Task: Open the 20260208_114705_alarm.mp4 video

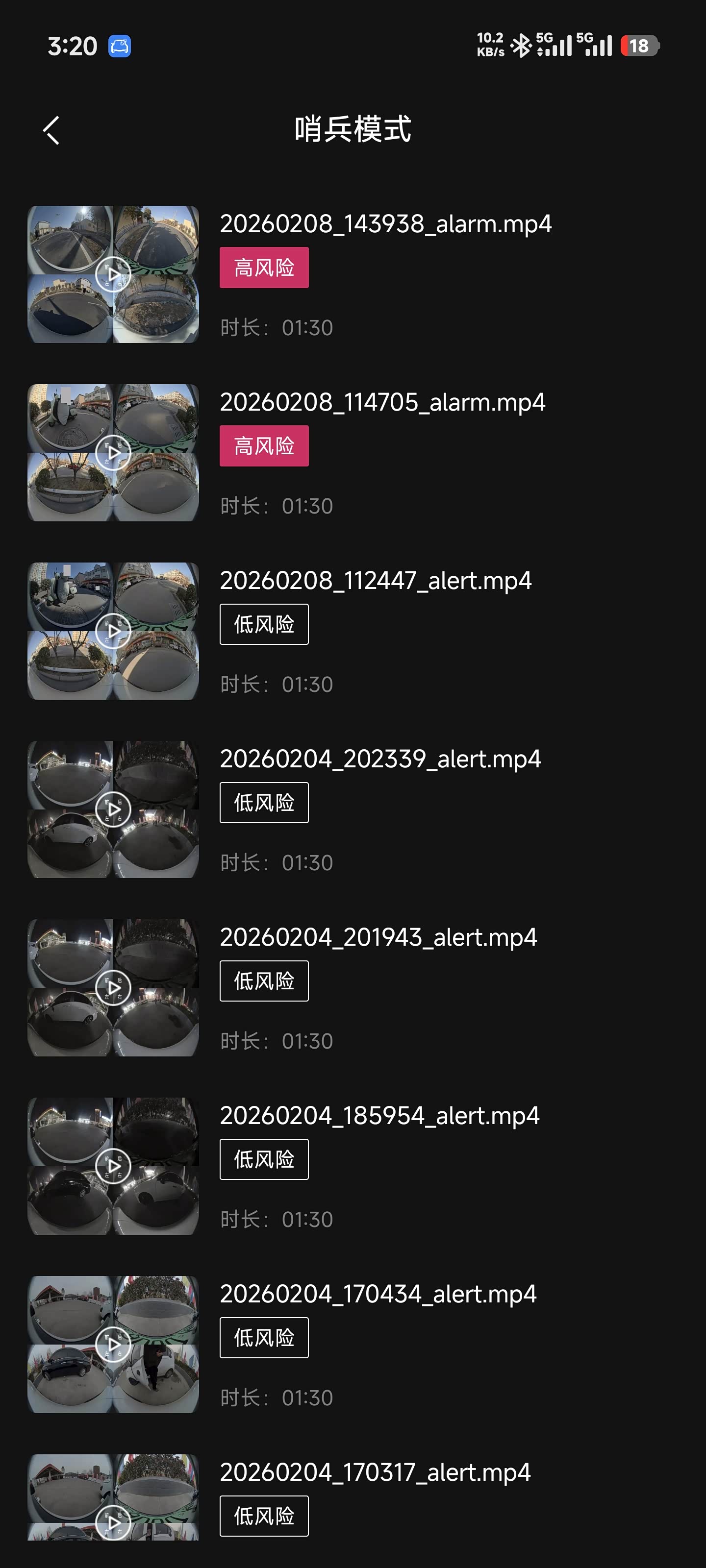Action: pos(113,453)
